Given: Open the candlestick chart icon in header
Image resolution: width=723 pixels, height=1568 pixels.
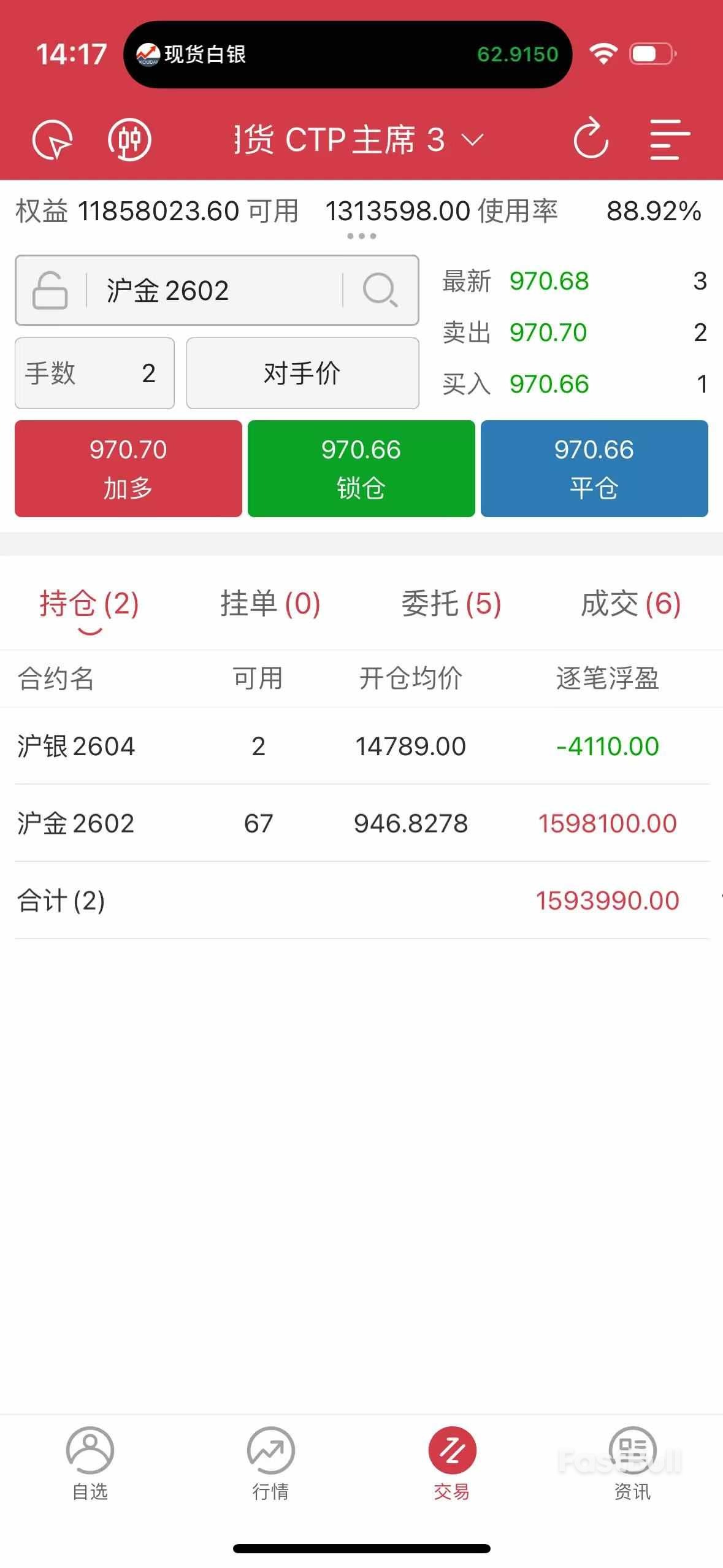Looking at the screenshot, I should point(129,140).
